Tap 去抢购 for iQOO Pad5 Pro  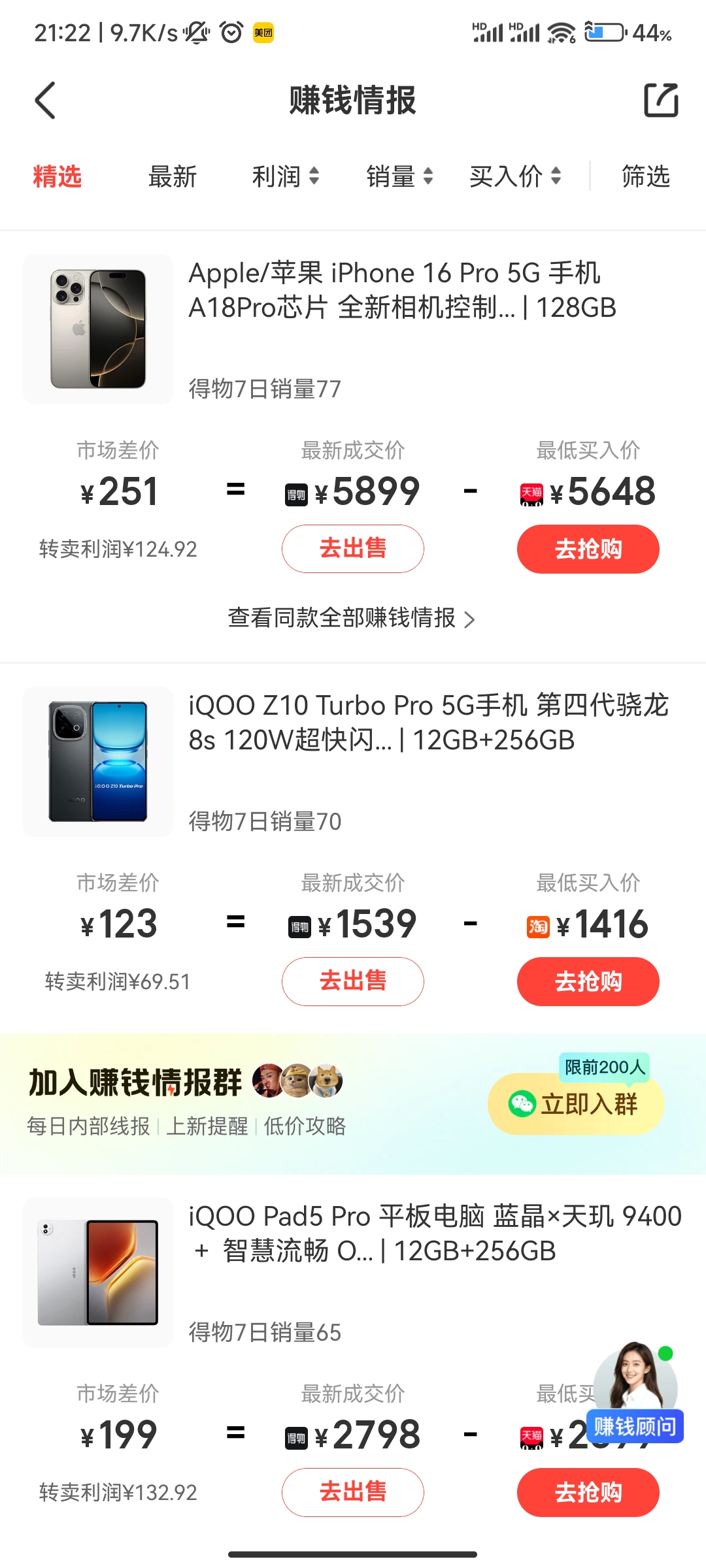click(588, 1492)
